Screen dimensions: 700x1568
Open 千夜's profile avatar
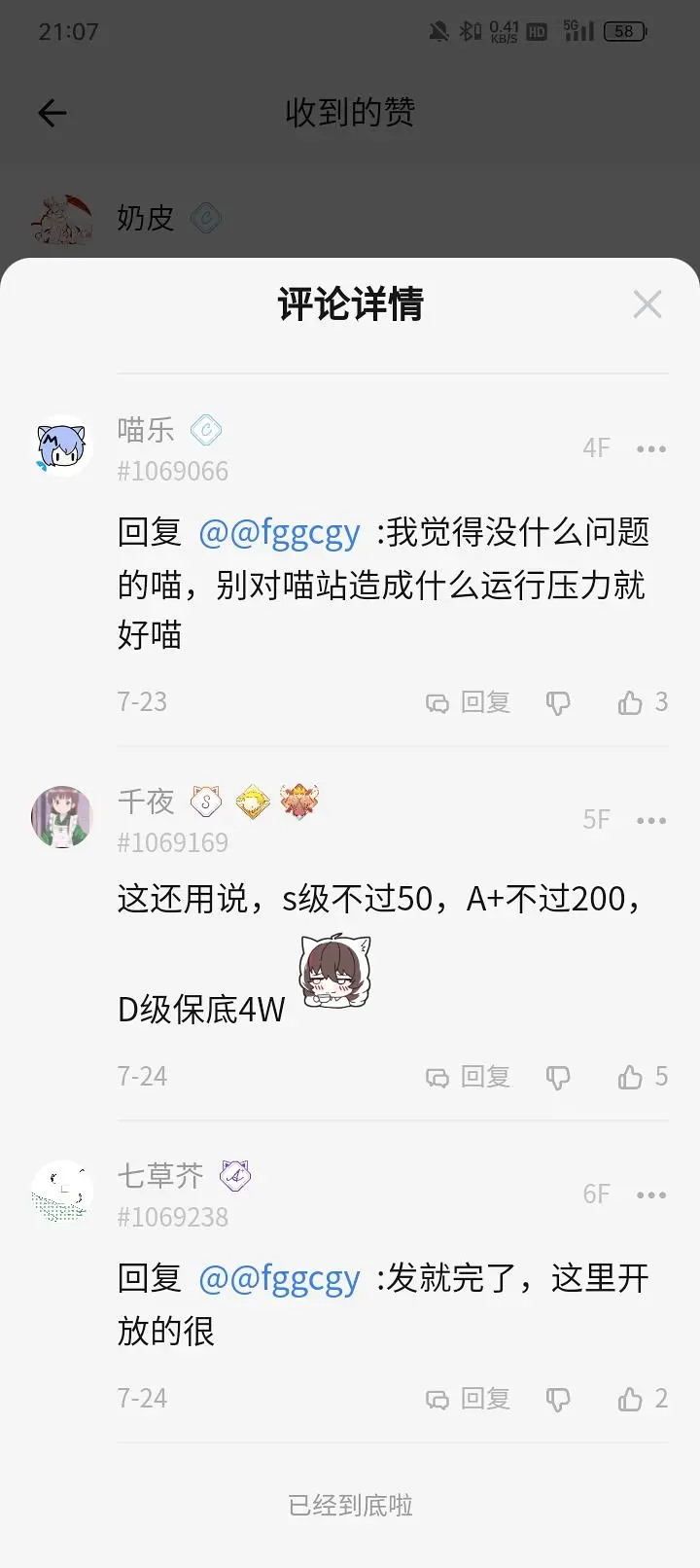62,818
